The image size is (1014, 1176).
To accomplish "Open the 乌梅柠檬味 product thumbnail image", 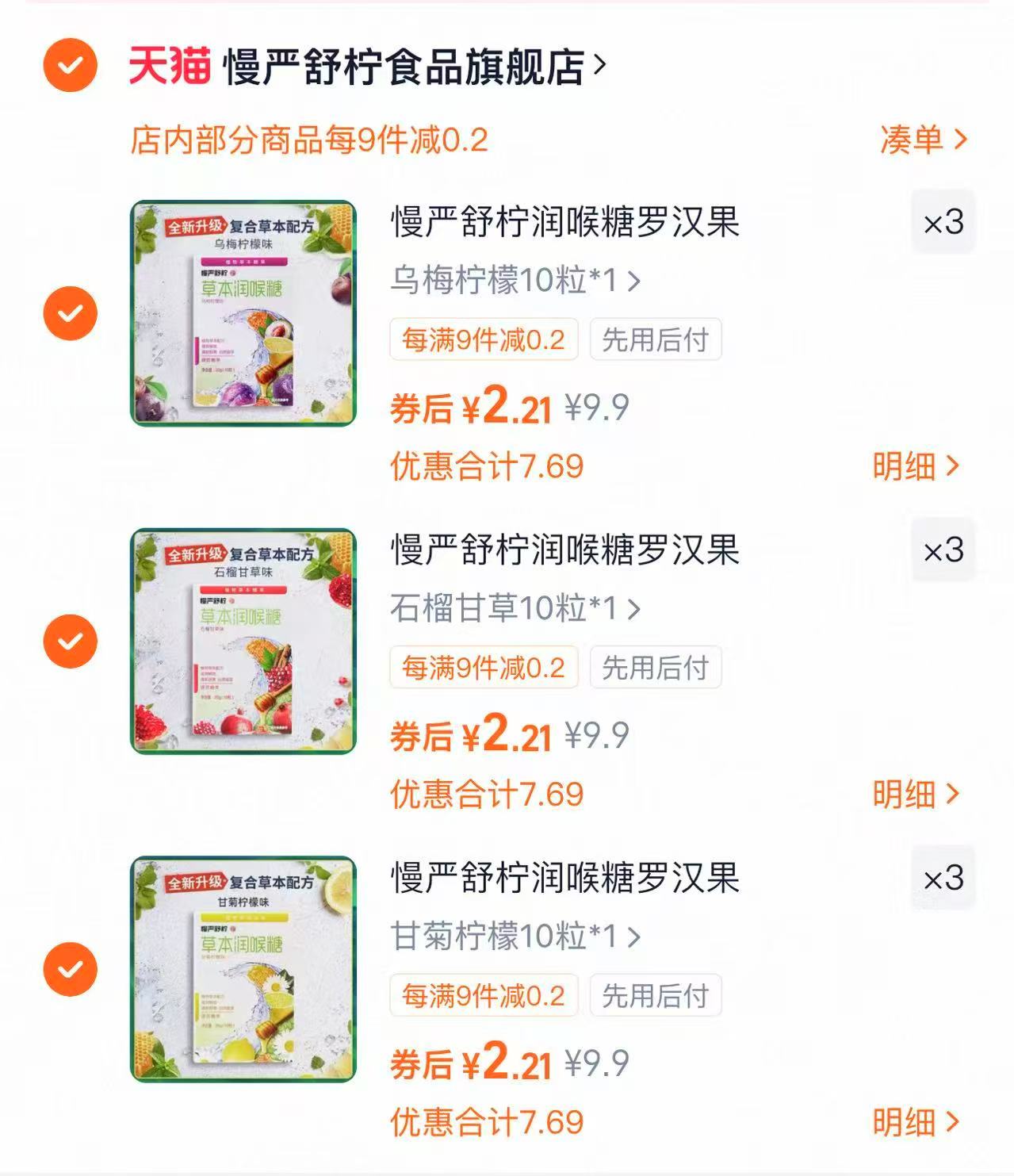I will coord(243,311).
